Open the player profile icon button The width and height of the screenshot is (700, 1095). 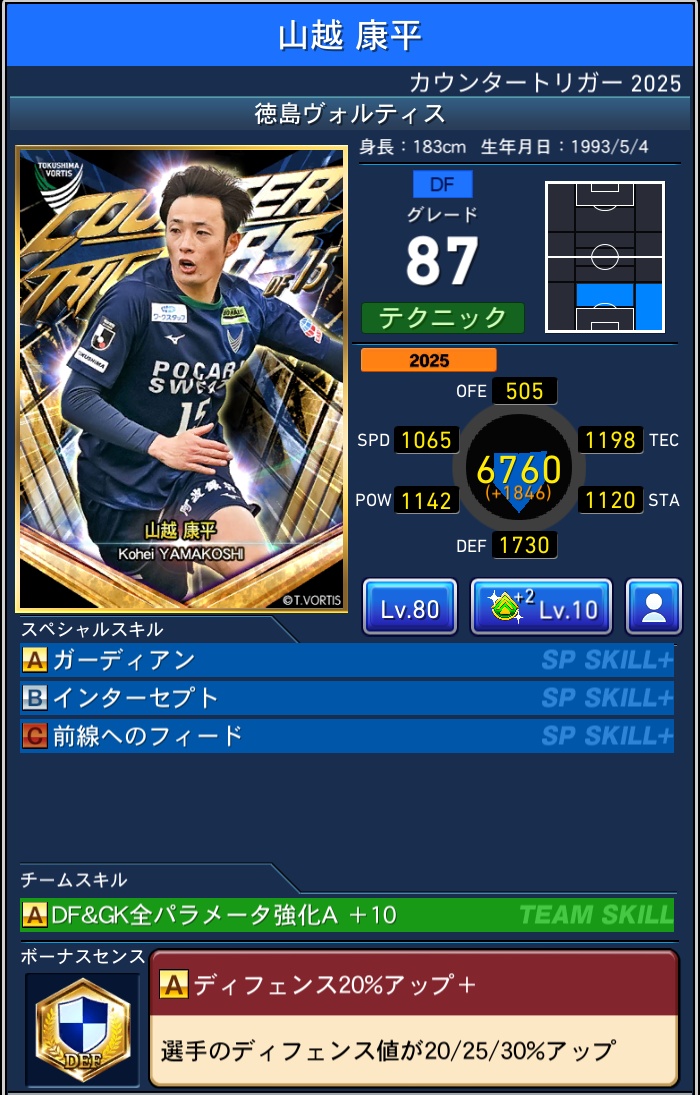tap(654, 607)
